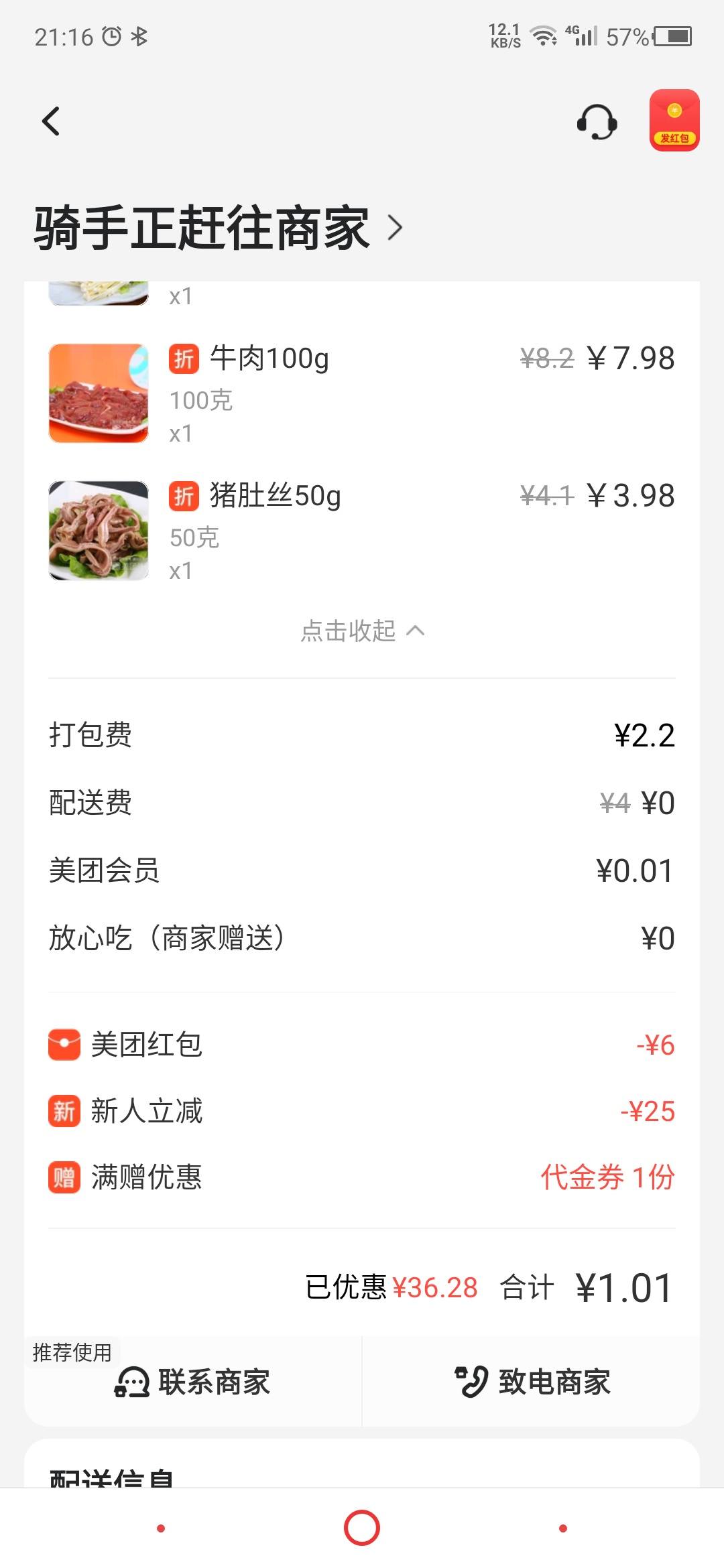724x1568 pixels.
Task: Contact the merchant via 联系商家
Action: tap(193, 1382)
